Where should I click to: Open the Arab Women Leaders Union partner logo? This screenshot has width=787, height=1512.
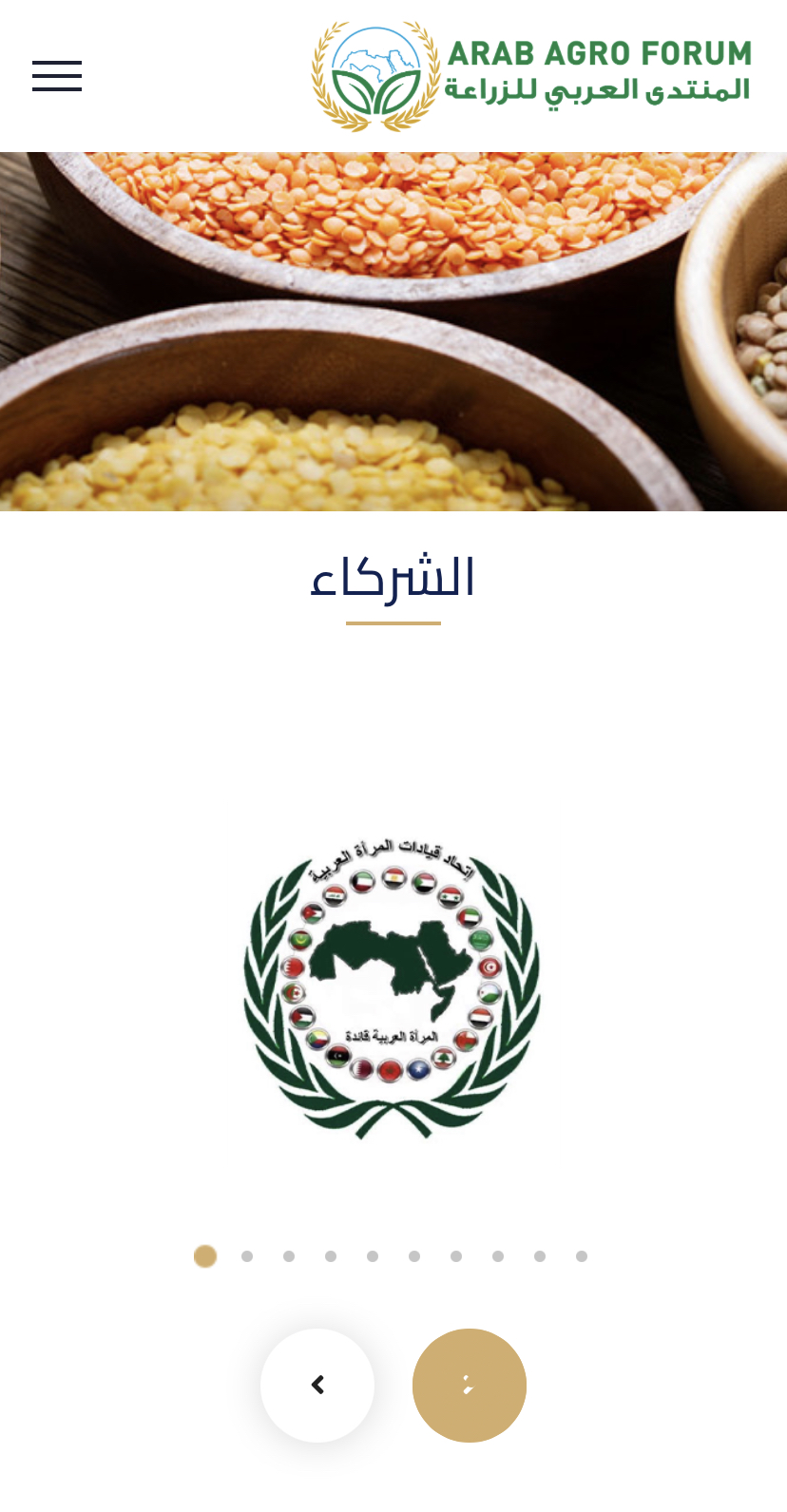tap(393, 988)
